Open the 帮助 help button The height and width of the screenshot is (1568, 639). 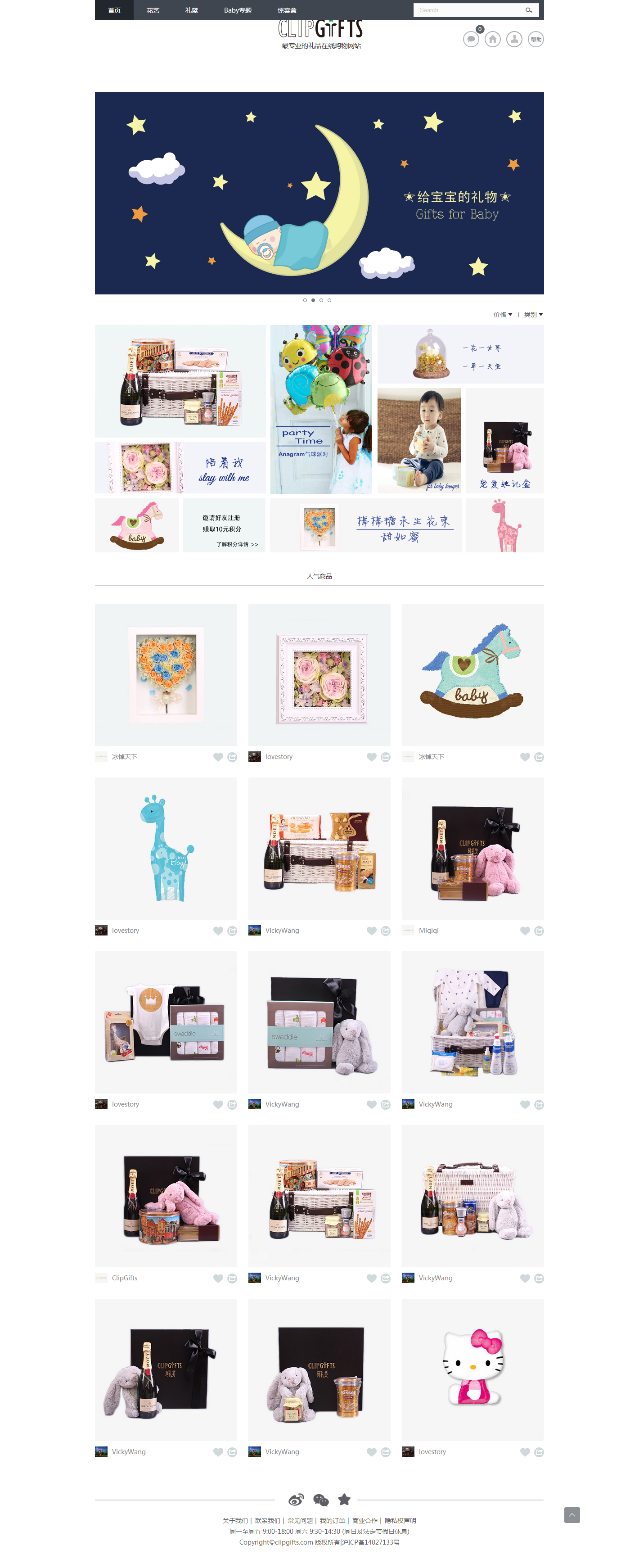pyautogui.click(x=535, y=40)
